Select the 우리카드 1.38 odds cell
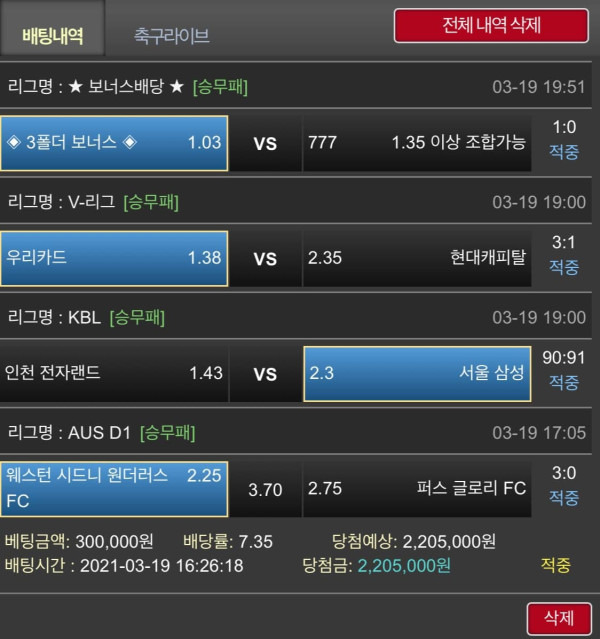 (114, 258)
